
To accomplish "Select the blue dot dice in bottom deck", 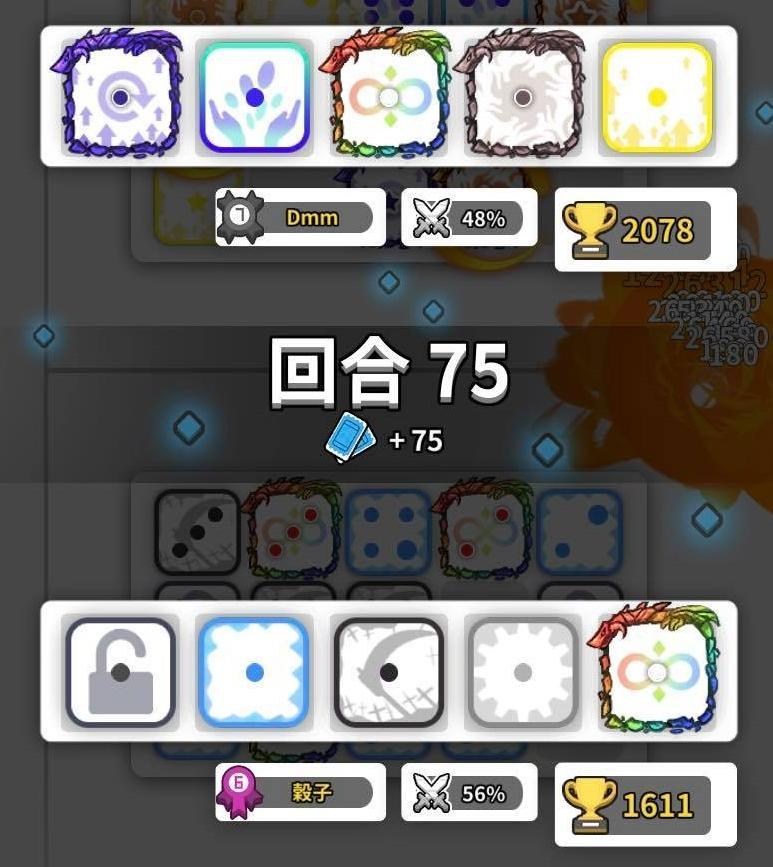I will tap(254, 672).
